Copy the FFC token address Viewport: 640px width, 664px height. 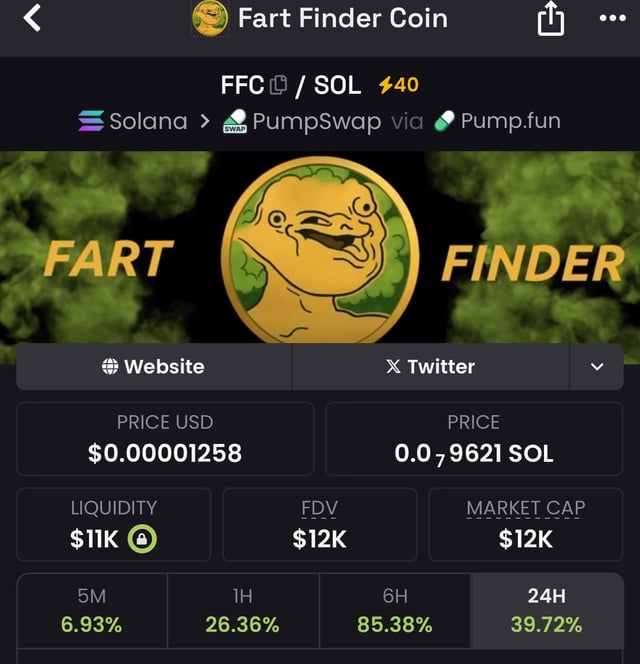coord(280,86)
